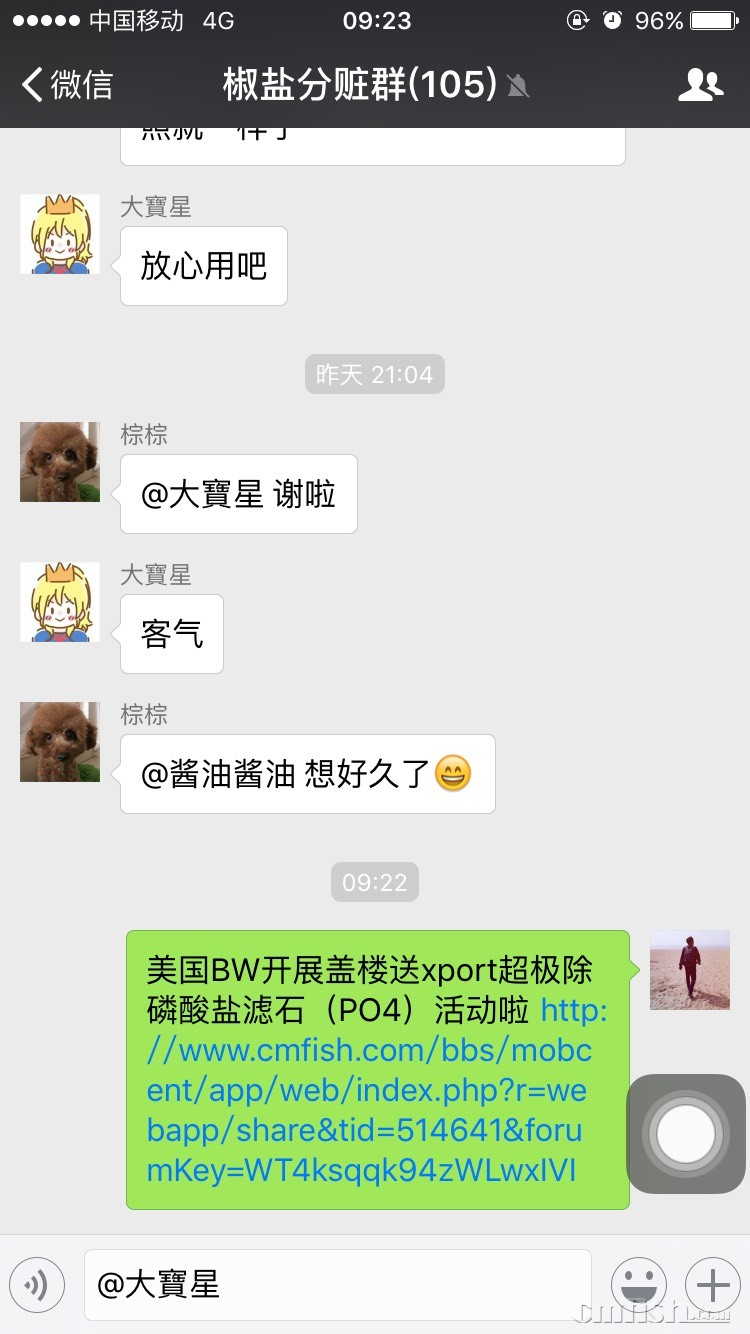Tap the plus icon to attach media
The image size is (750, 1334).
coord(712,1284)
